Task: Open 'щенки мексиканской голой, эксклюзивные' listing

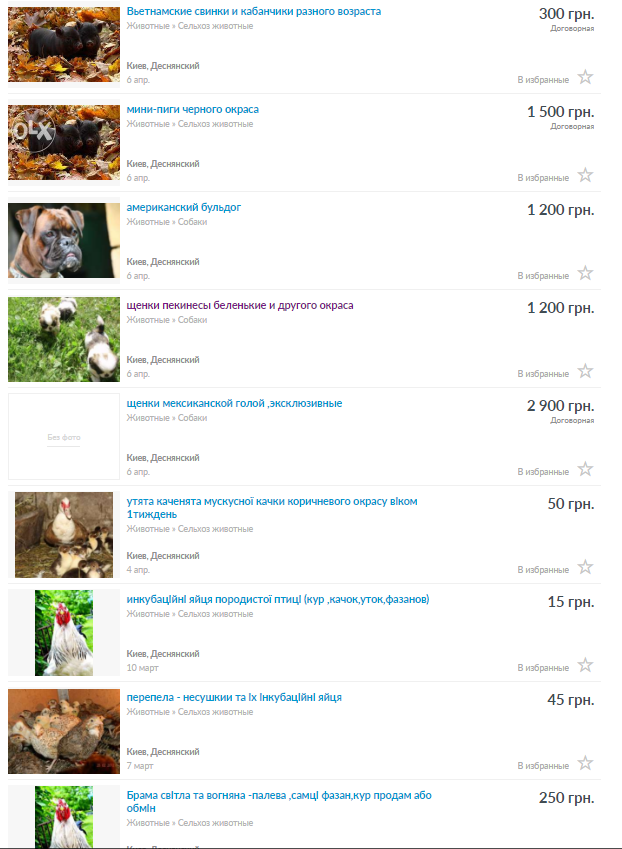Action: coord(234,403)
